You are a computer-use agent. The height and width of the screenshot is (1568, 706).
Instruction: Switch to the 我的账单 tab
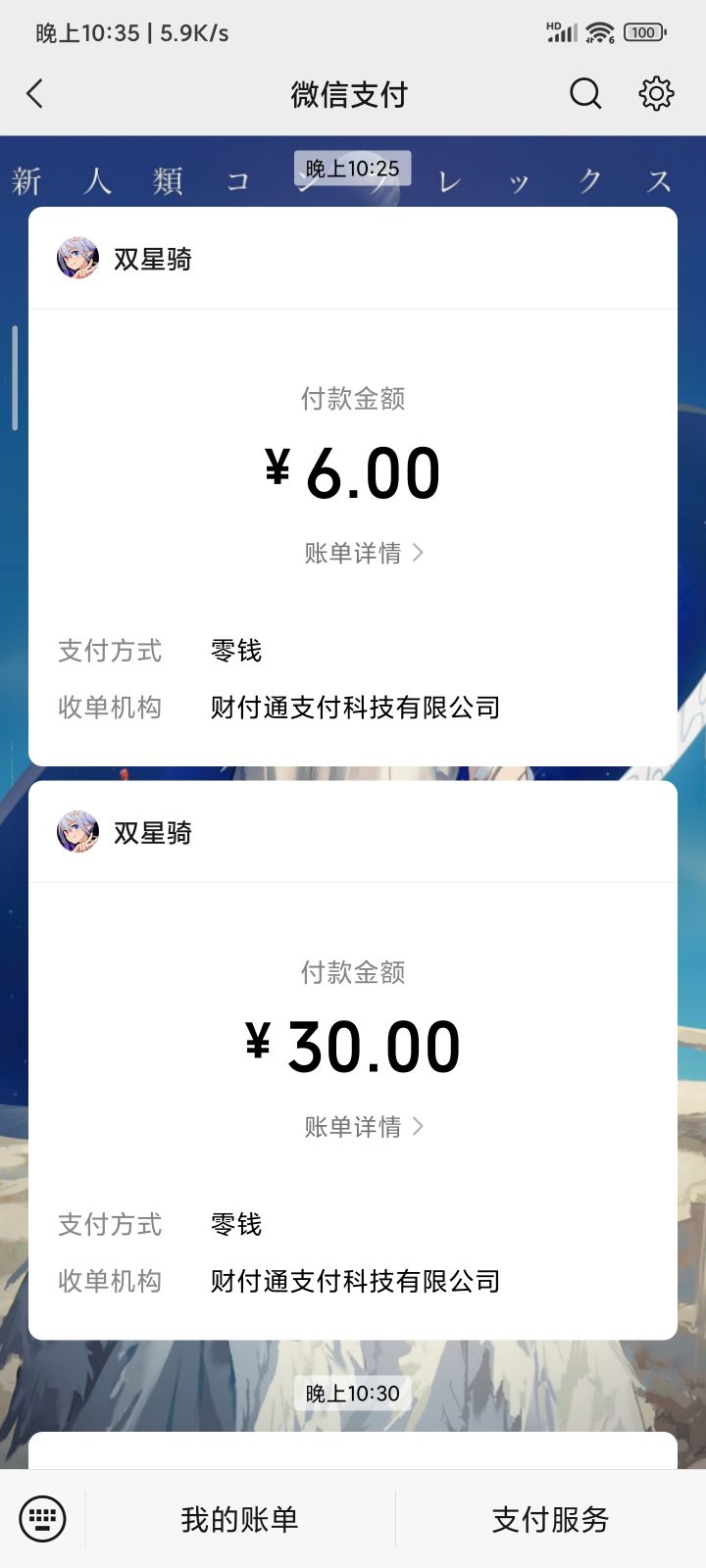coord(238,1518)
